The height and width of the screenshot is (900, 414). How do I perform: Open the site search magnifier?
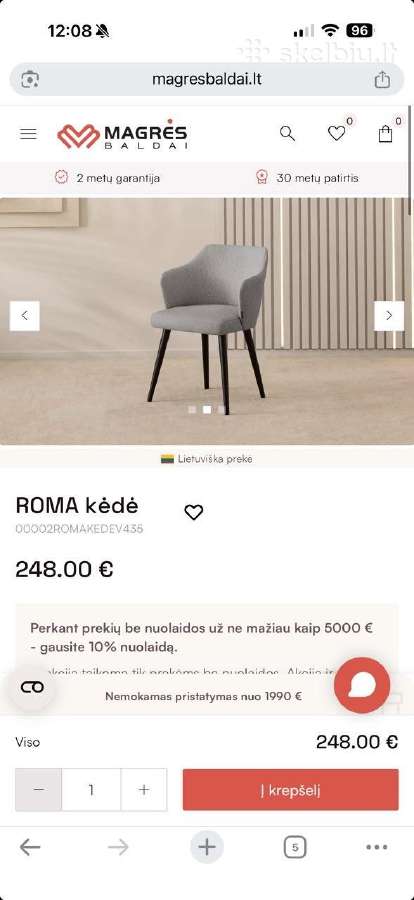(287, 134)
